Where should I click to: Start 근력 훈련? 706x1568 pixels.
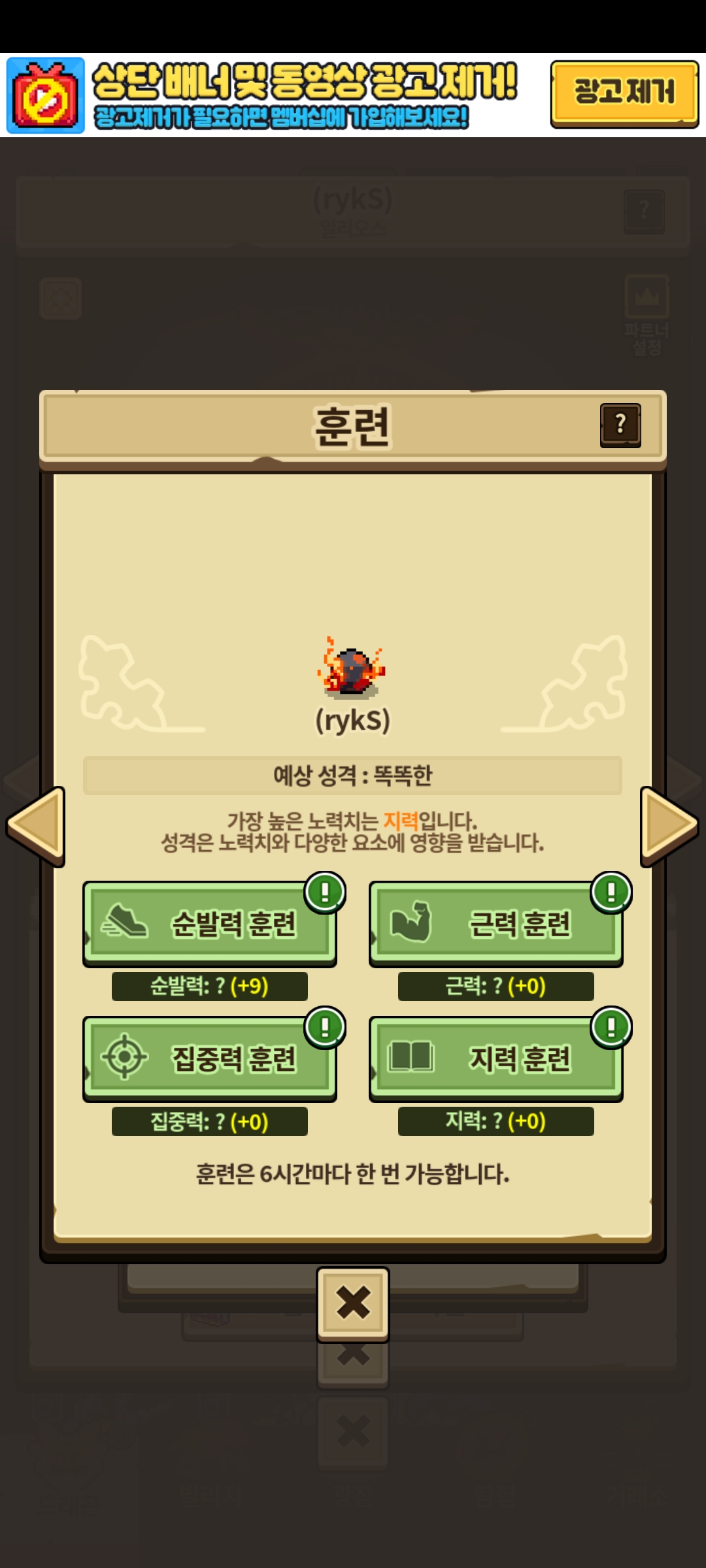coord(496,923)
